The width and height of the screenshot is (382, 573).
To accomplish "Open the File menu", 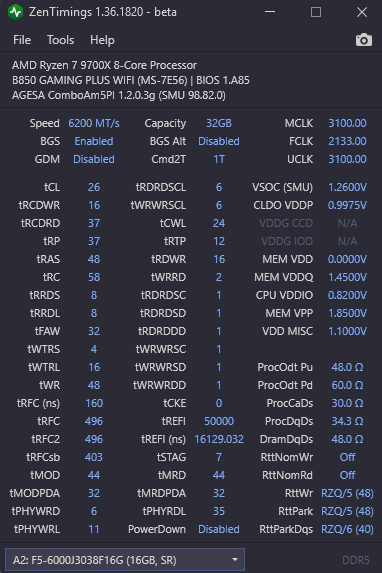I will pos(22,40).
